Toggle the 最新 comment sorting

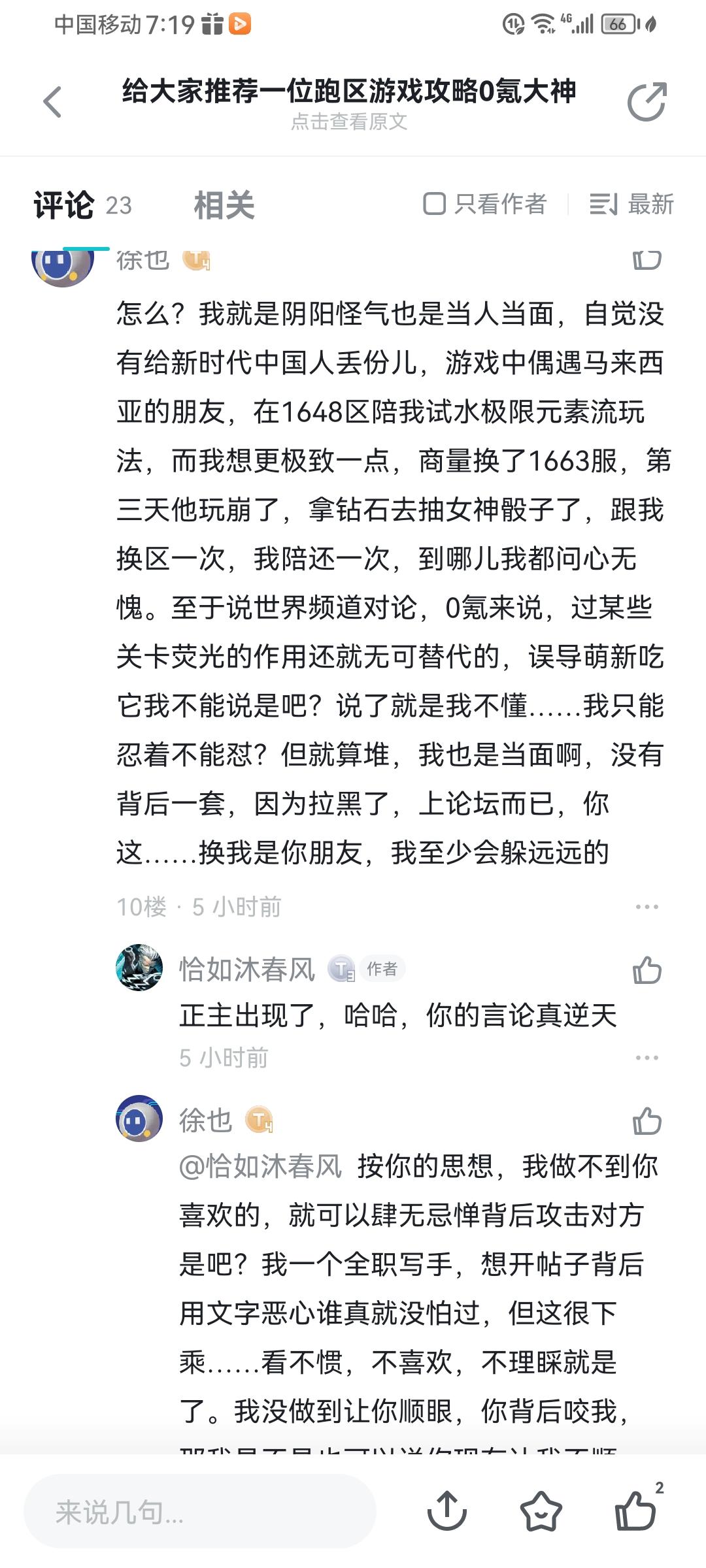632,204
